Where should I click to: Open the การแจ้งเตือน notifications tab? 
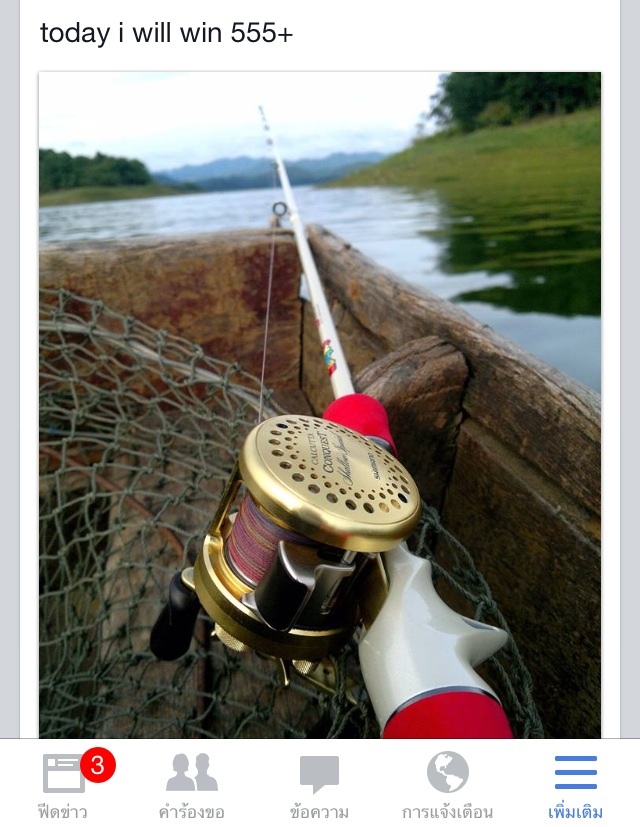click(x=447, y=784)
